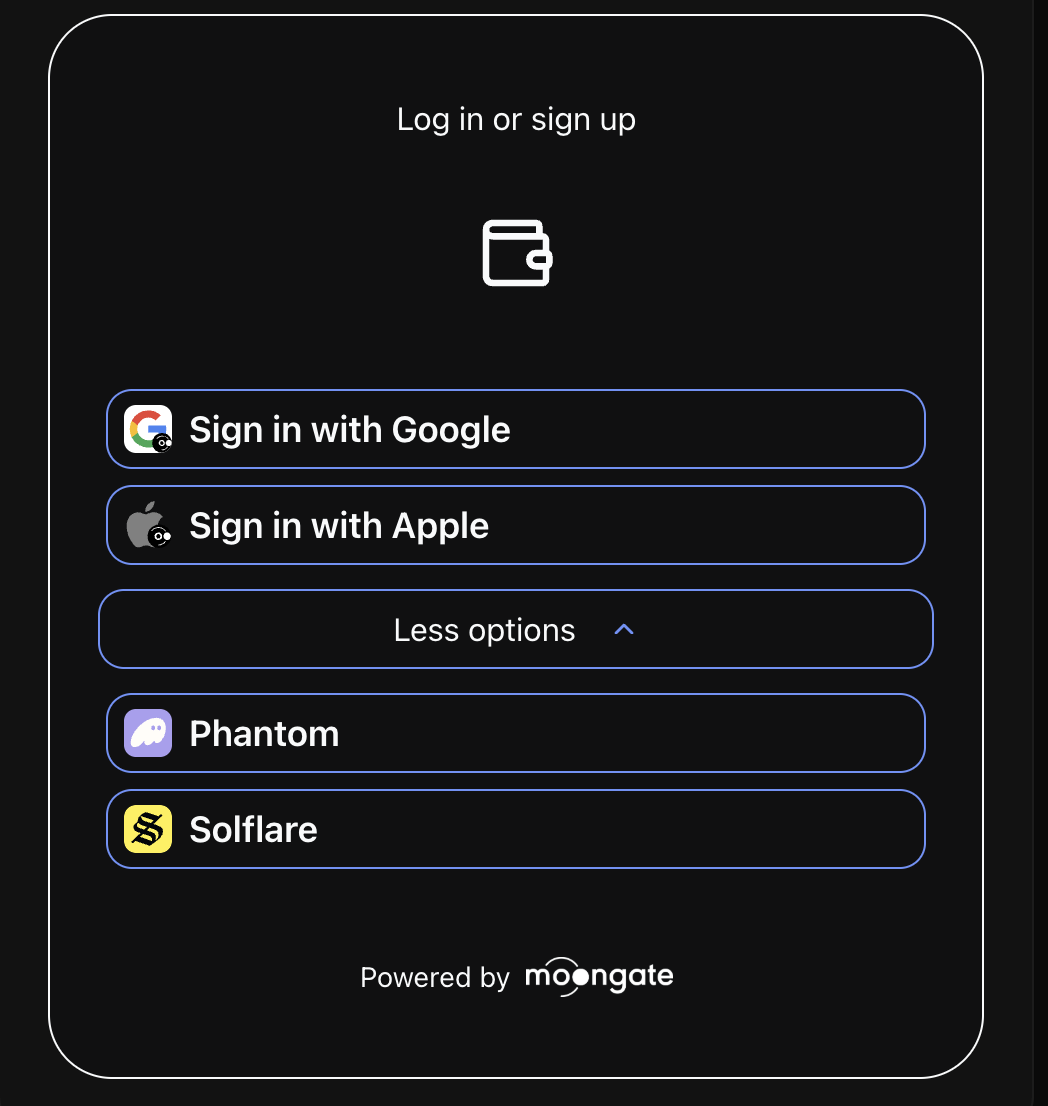This screenshot has height=1106, width=1048.
Task: Select the Solflare wallet option
Action: tap(515, 829)
